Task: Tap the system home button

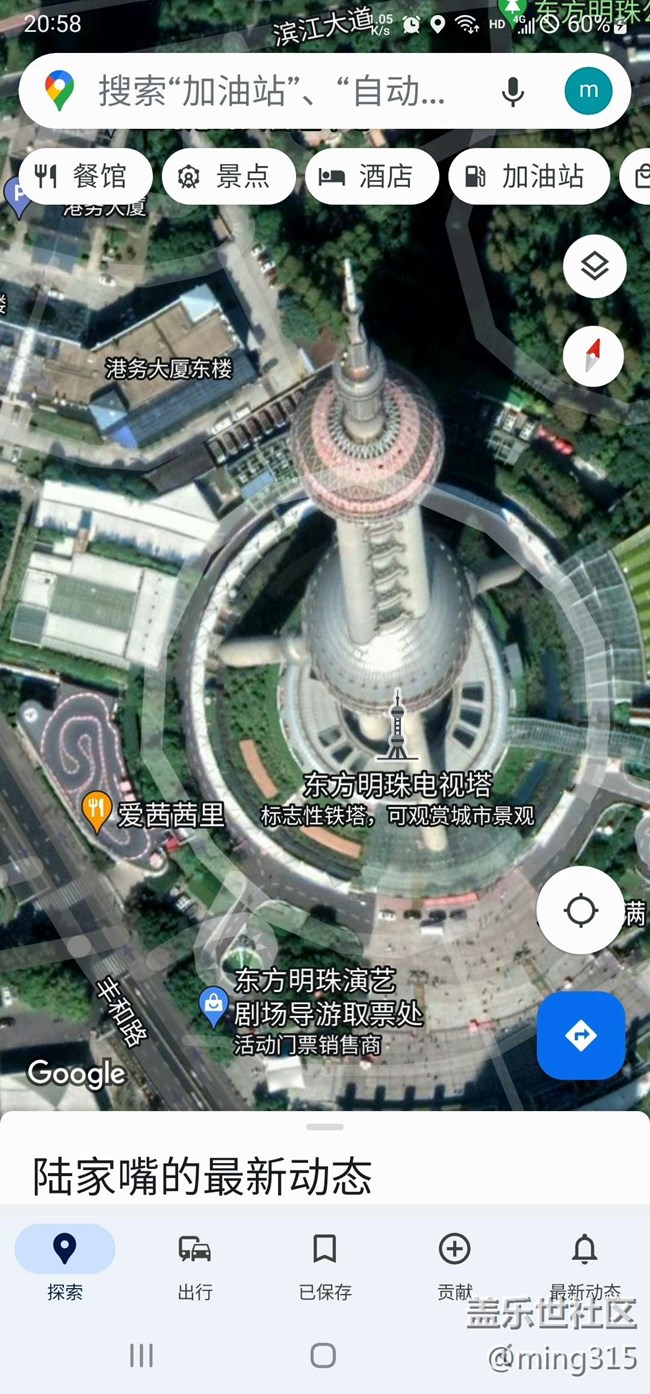Action: (x=323, y=1355)
